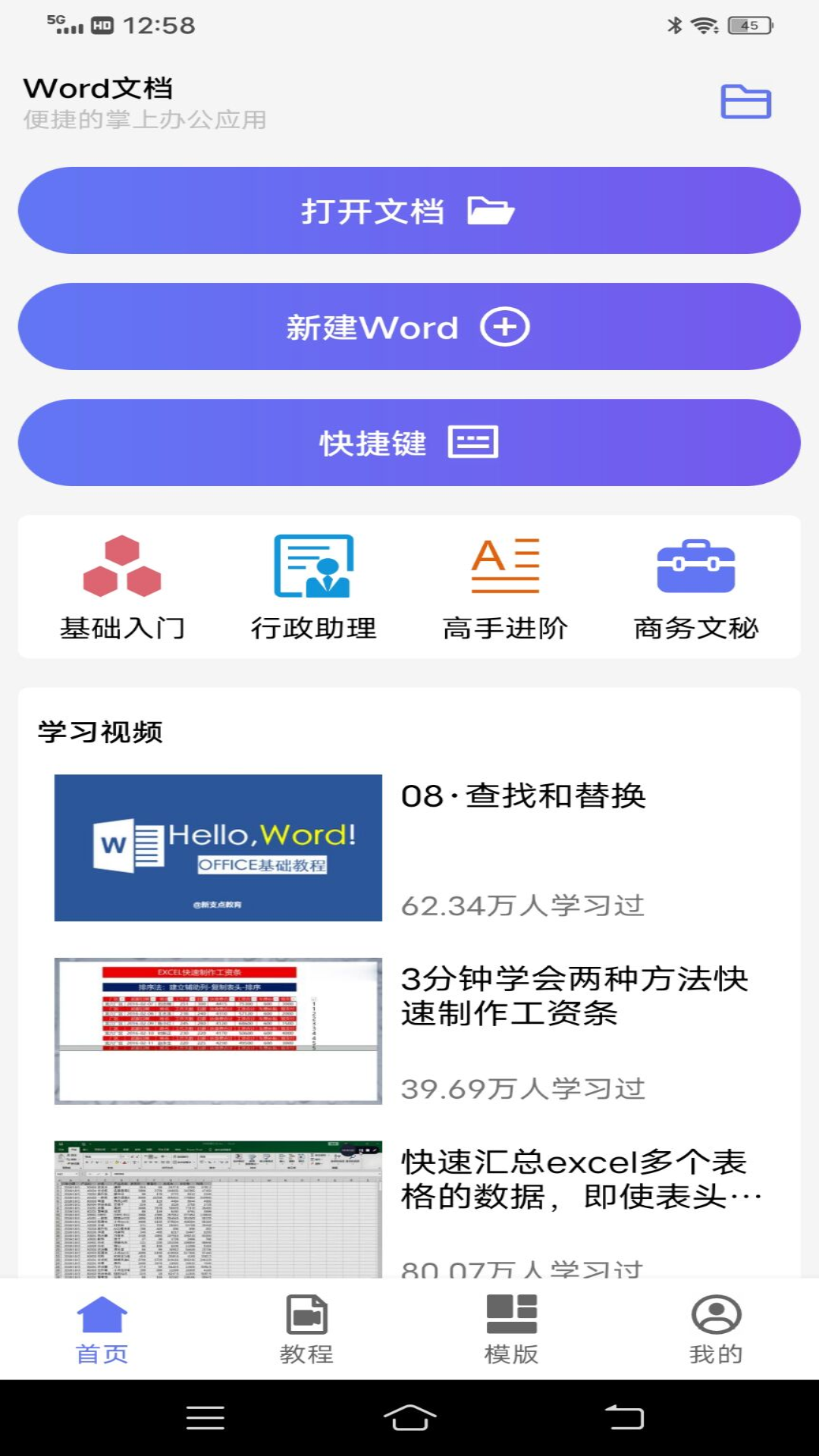The height and width of the screenshot is (1456, 819).
Task: Open the 基础入门 category icon
Action: pyautogui.click(x=124, y=569)
